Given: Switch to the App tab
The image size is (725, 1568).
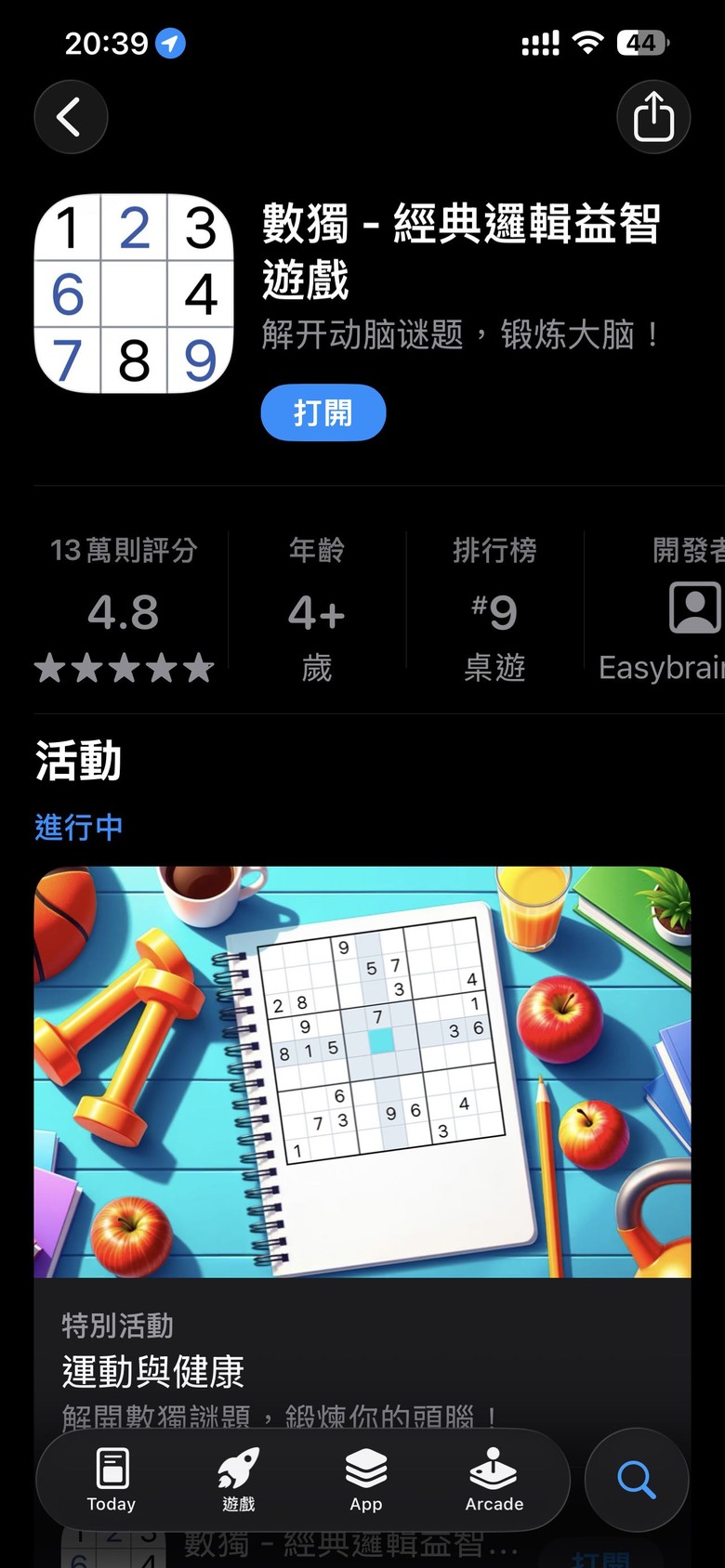Looking at the screenshot, I should [x=366, y=1479].
